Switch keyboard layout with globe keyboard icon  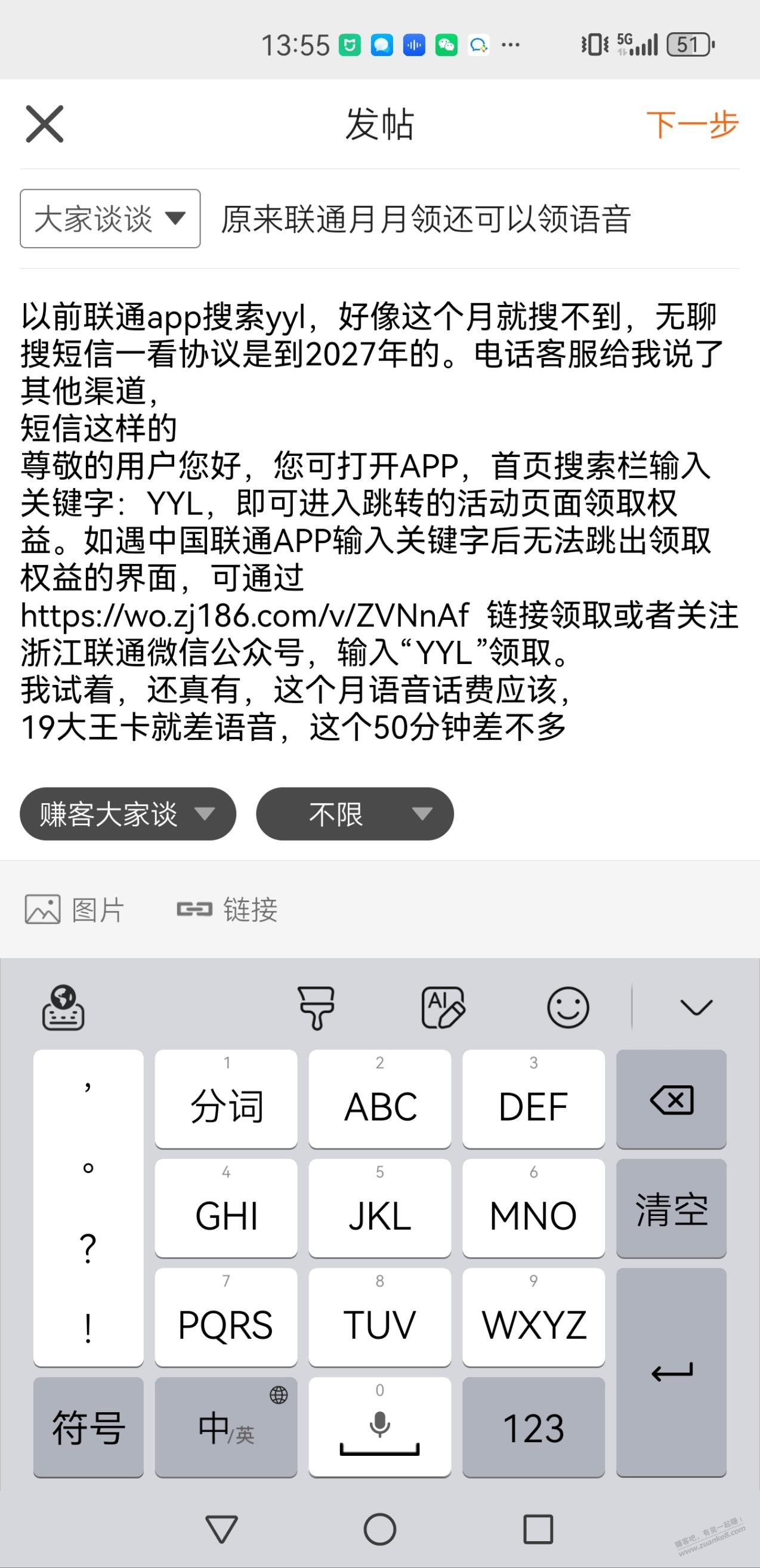coord(63,1007)
